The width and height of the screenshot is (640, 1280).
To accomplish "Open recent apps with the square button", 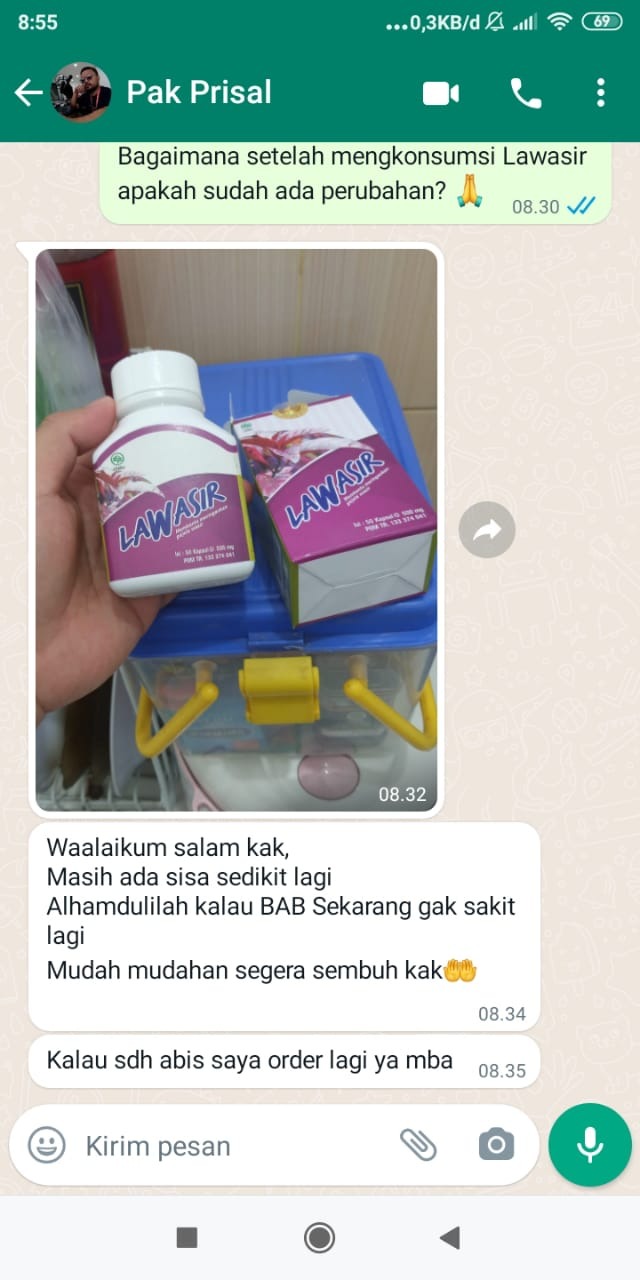I will 187,1238.
